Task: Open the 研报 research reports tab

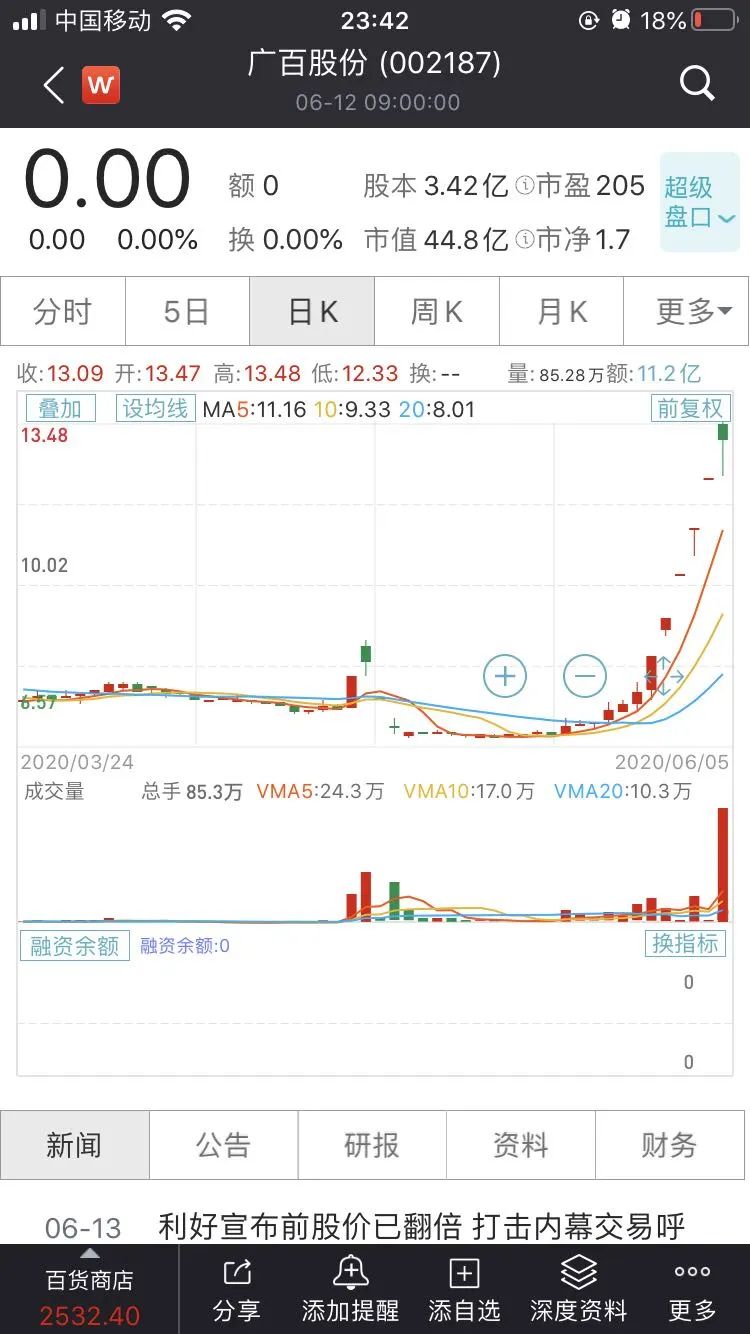Action: [x=372, y=1145]
